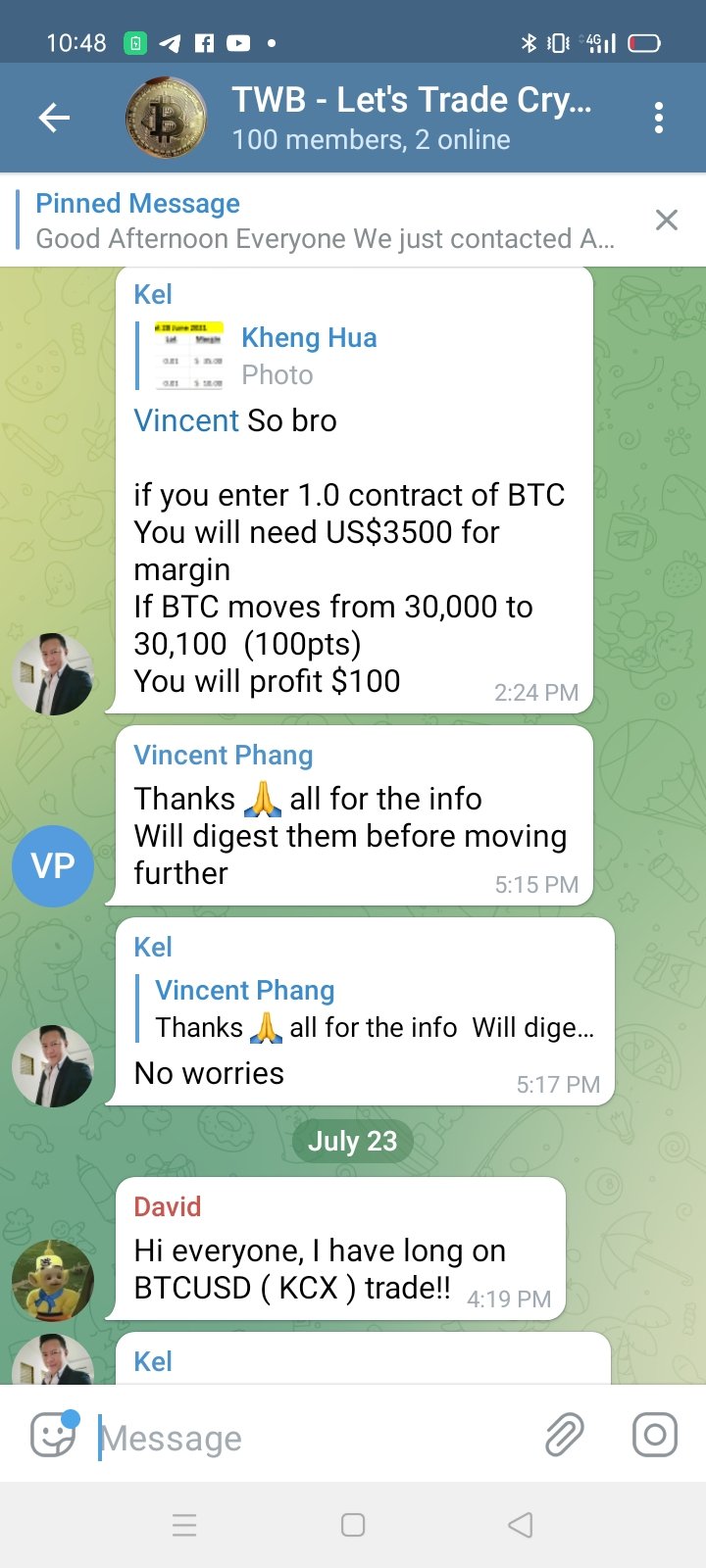
Task: Tap David's name on his message
Action: coord(168,1206)
